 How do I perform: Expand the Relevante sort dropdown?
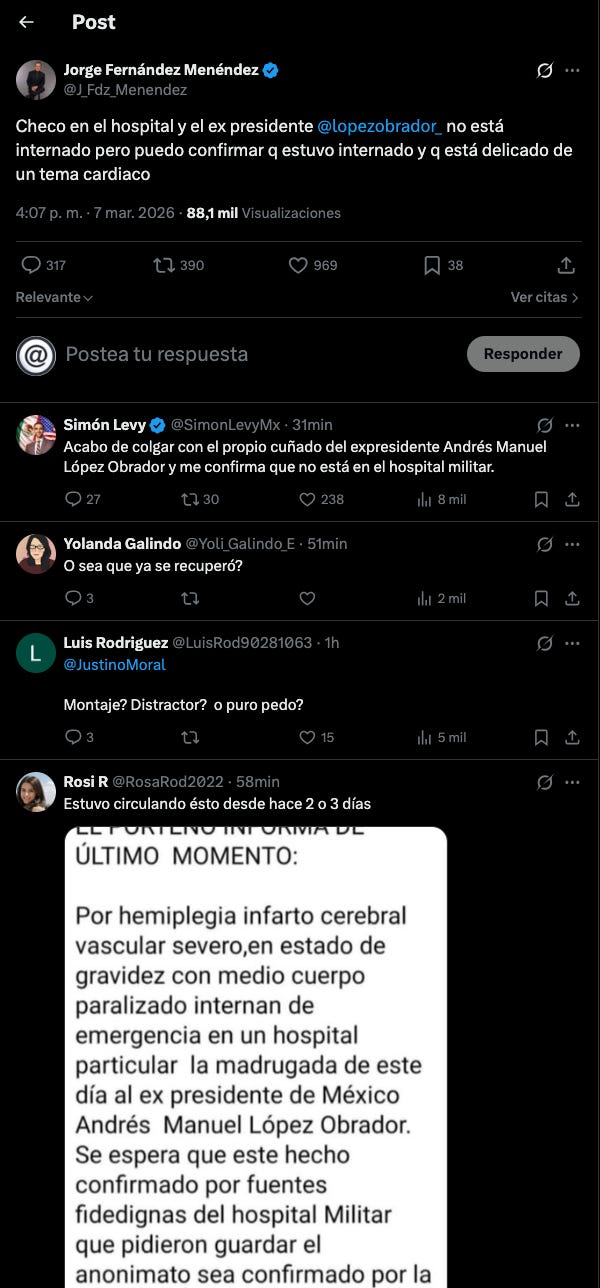(x=55, y=298)
